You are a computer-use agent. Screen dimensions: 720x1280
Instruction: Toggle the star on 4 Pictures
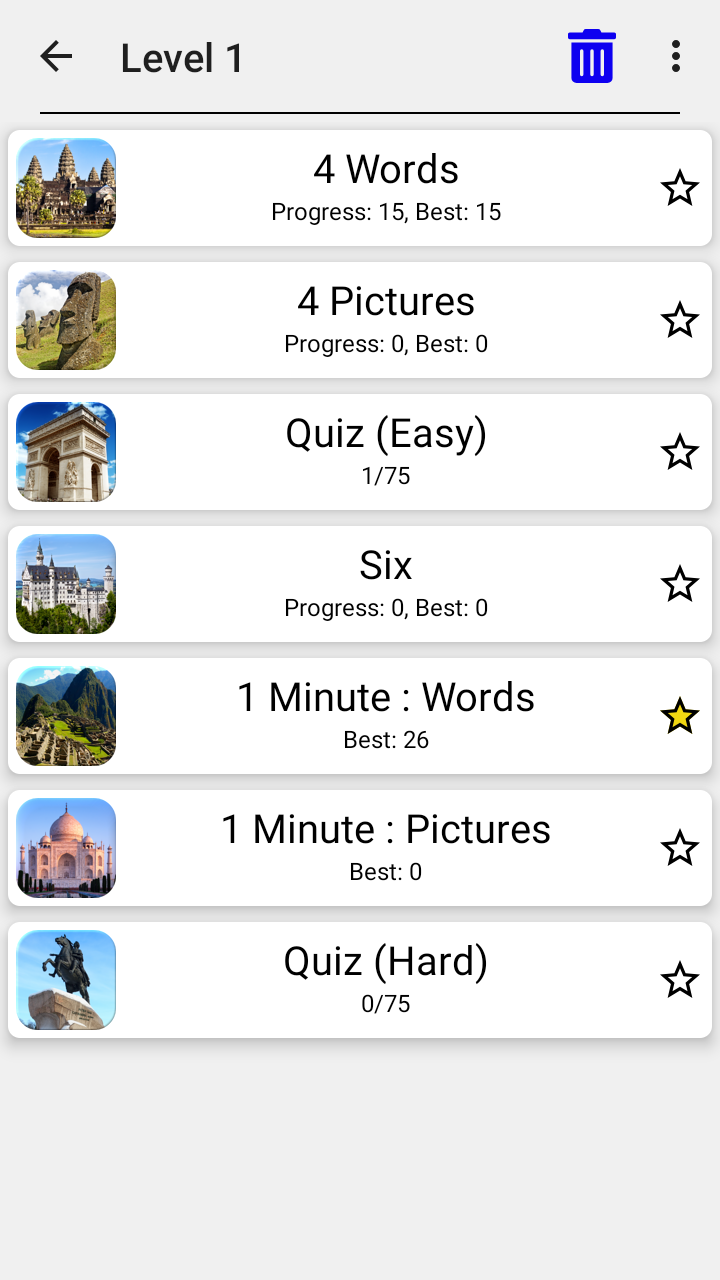point(680,319)
